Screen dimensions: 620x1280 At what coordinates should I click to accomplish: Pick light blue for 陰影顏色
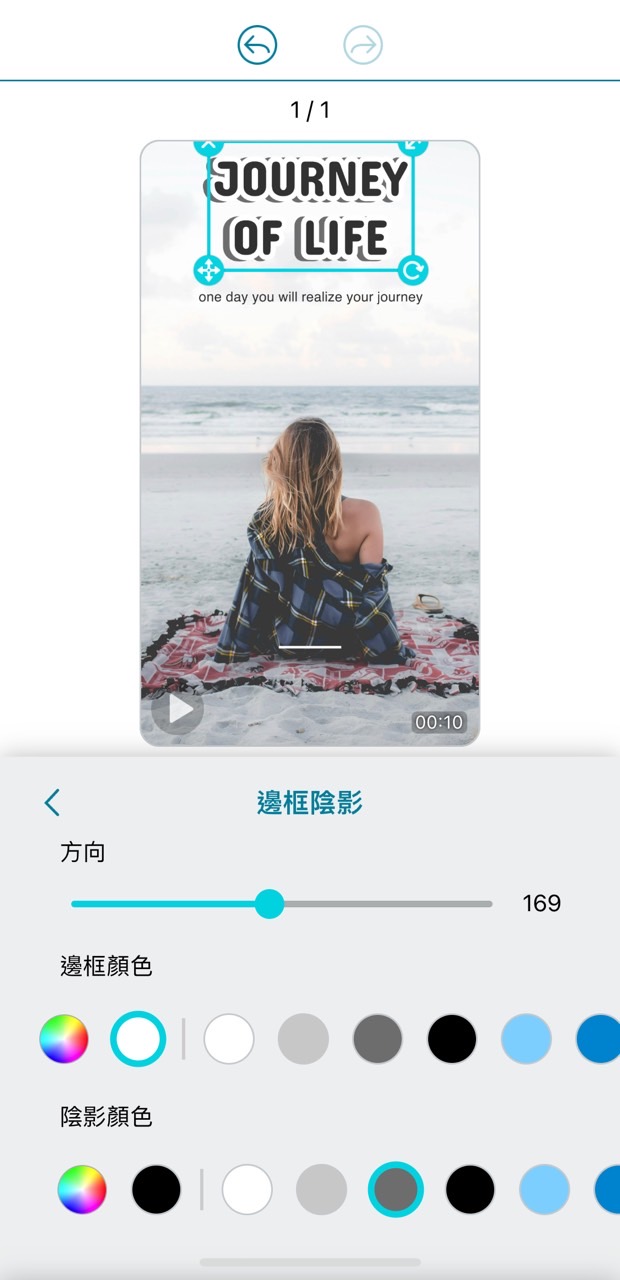click(545, 1190)
